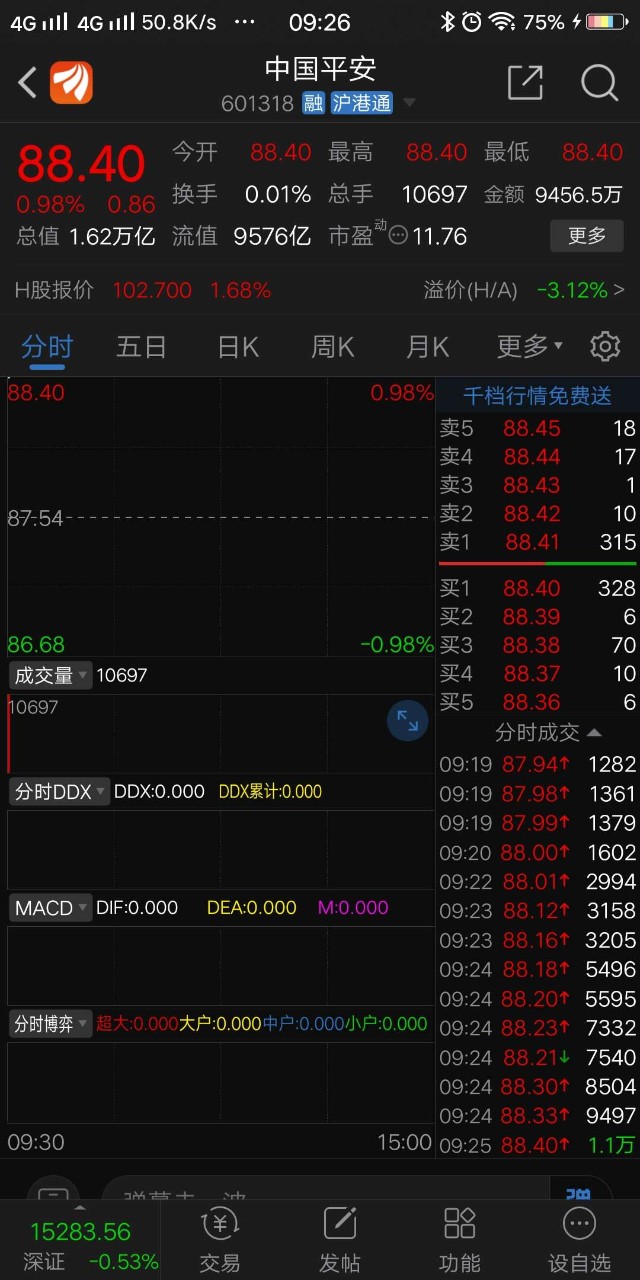Go back using the top-left arrow
This screenshot has height=1280, width=640.
tap(27, 83)
